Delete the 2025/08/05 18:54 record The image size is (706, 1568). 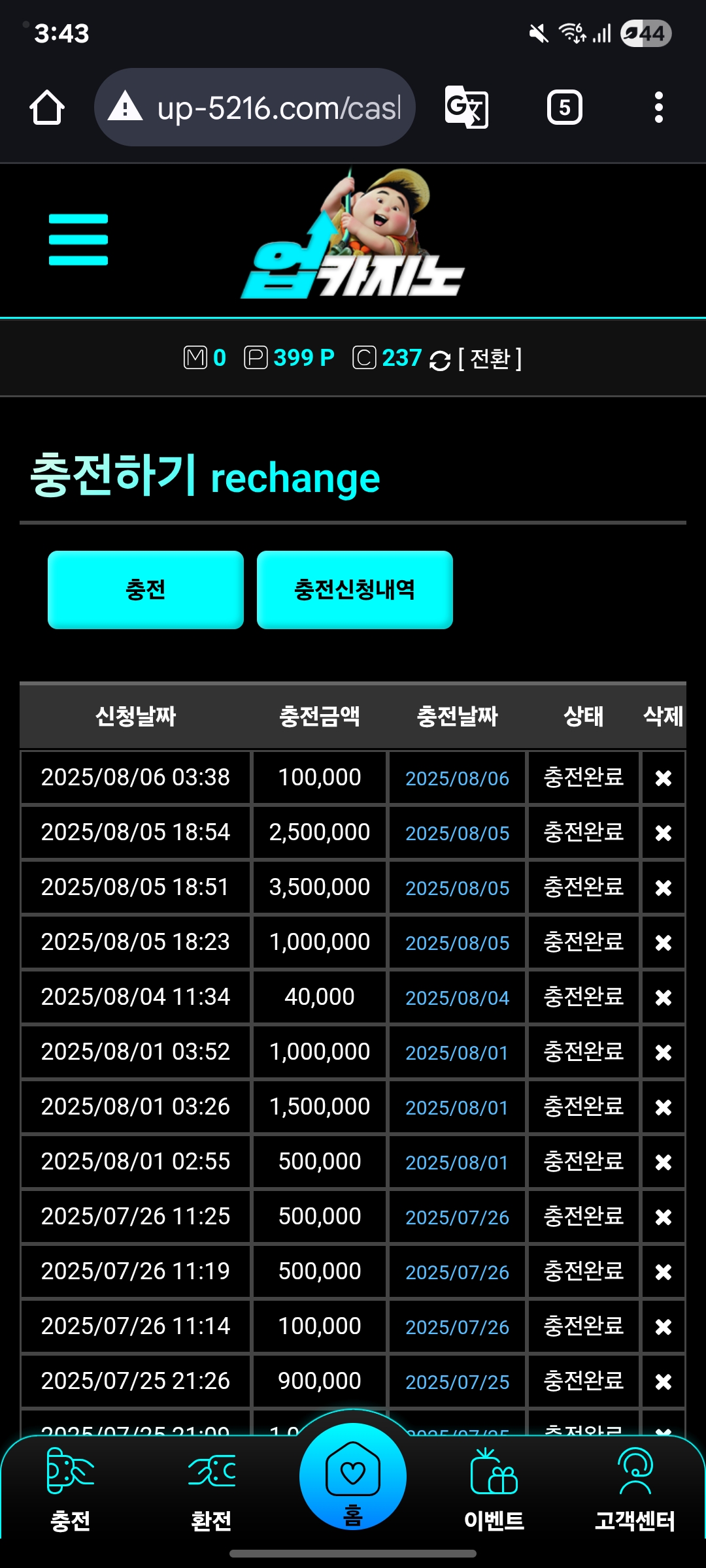click(x=663, y=832)
